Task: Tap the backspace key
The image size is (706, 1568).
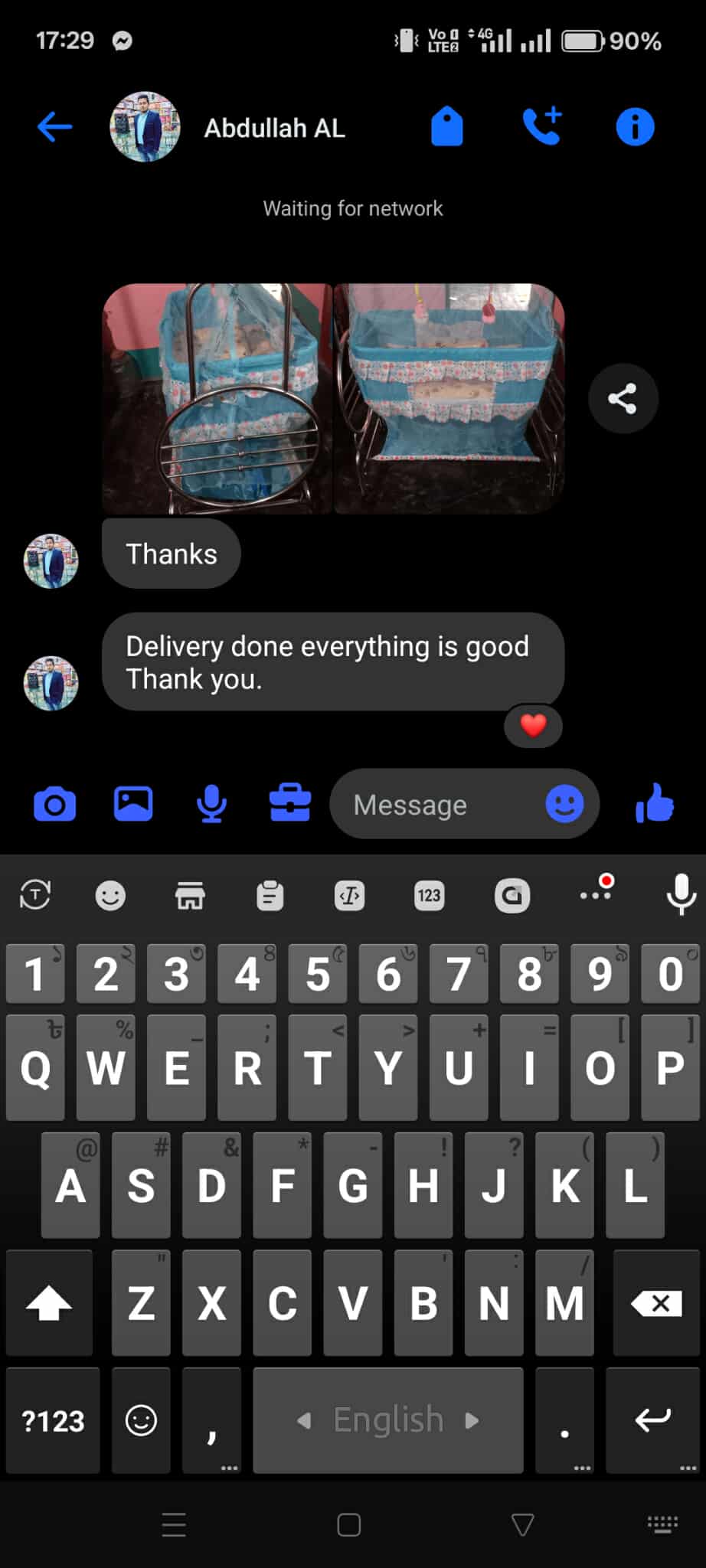Action: click(x=655, y=1303)
